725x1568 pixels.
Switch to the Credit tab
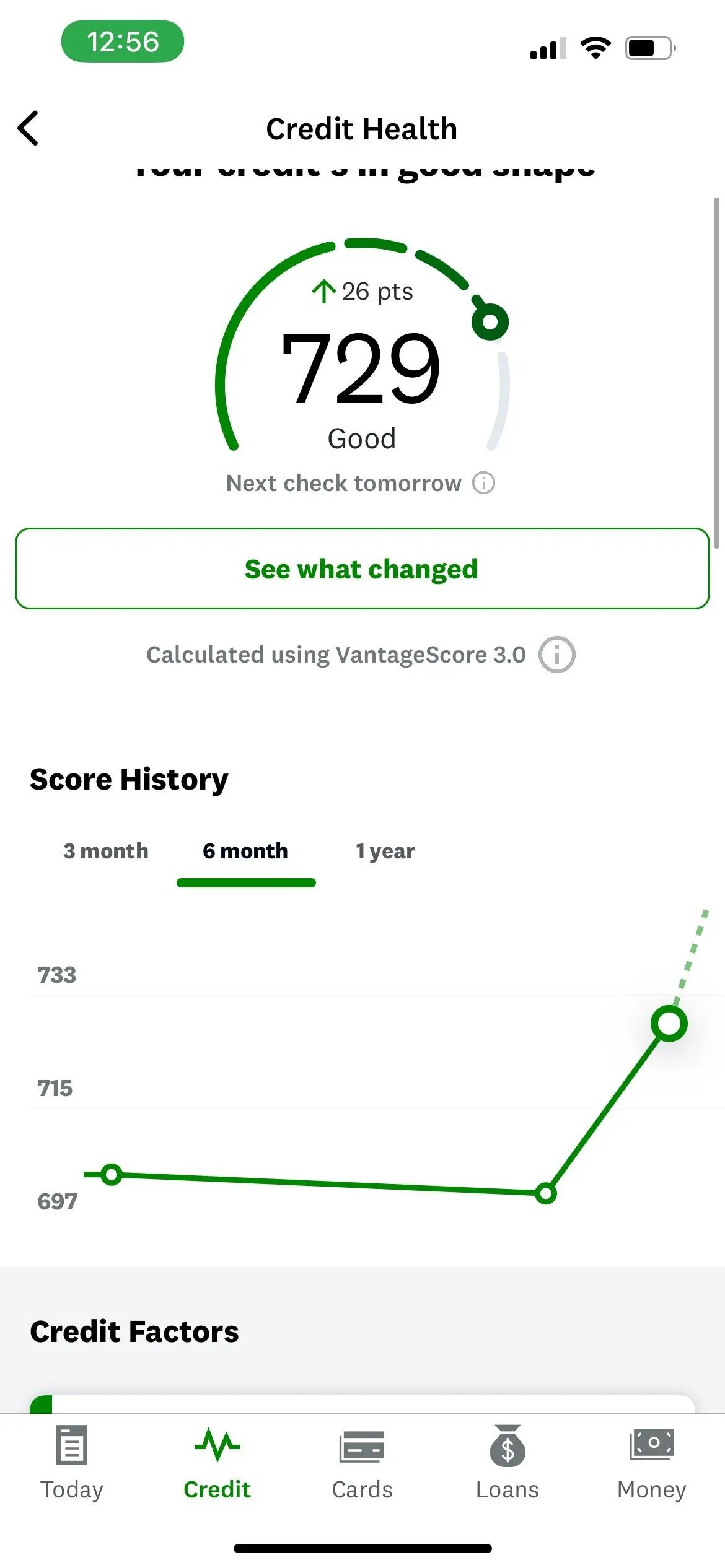click(217, 1463)
